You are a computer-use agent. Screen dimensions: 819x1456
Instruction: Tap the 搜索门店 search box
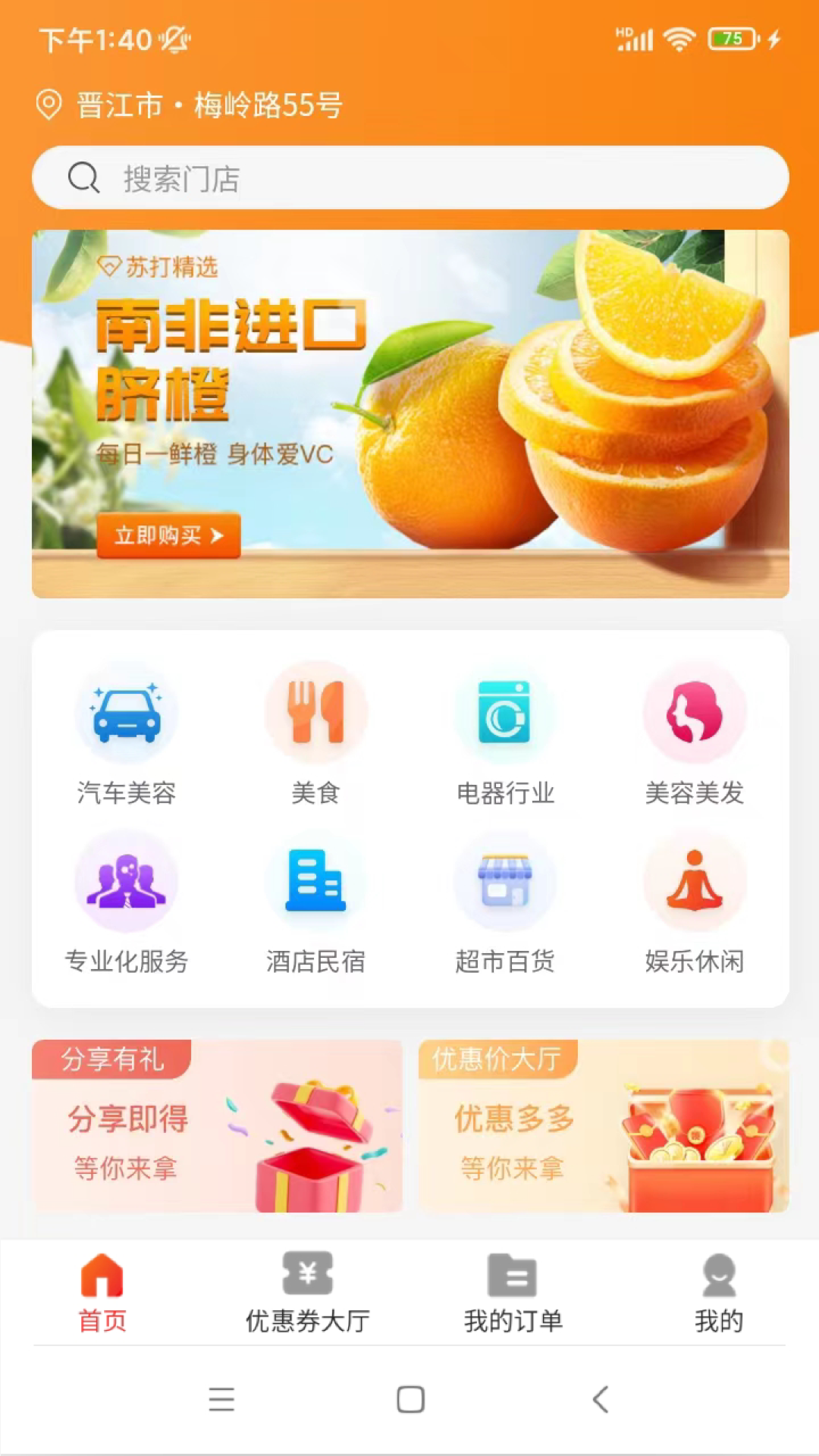point(409,178)
